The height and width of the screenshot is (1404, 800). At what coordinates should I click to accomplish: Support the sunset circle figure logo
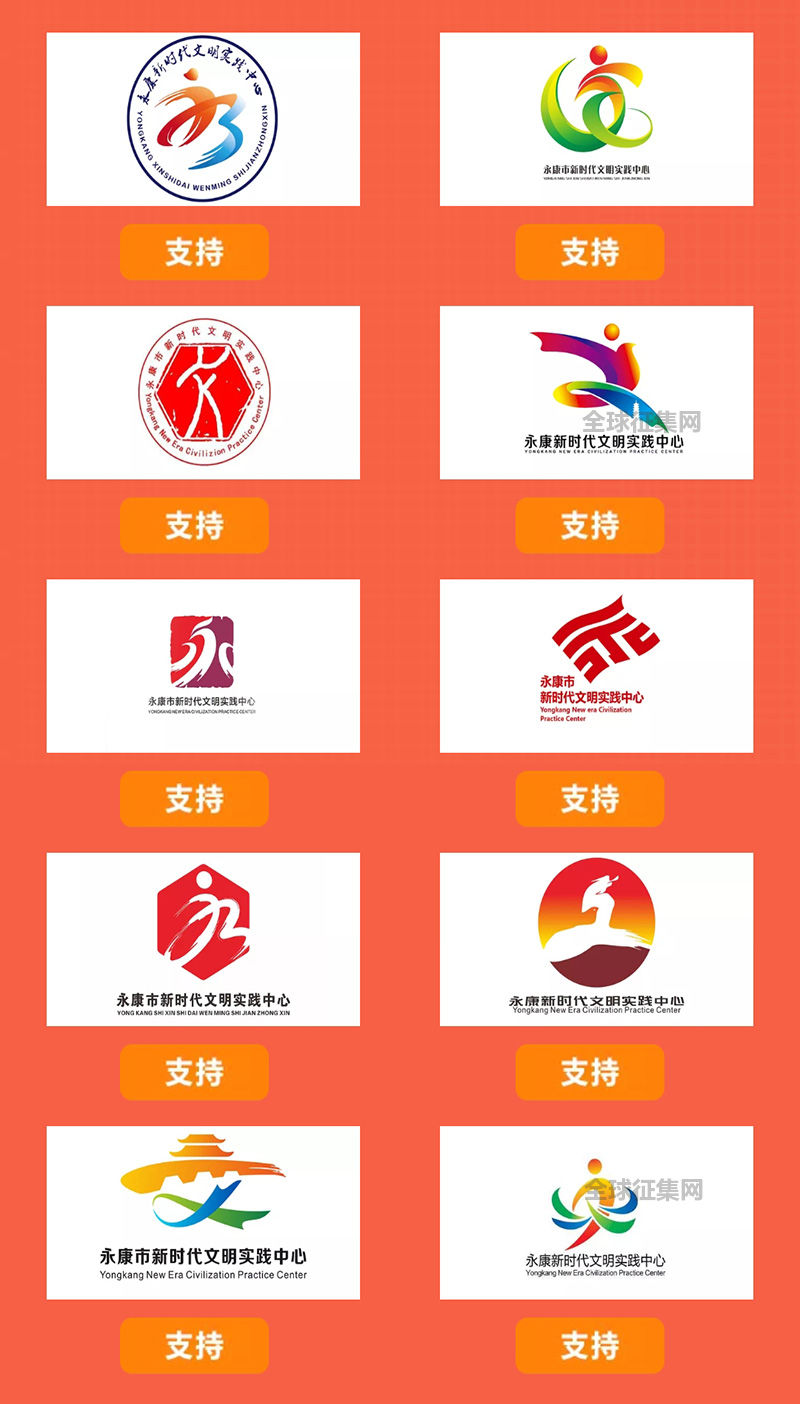(589, 1072)
